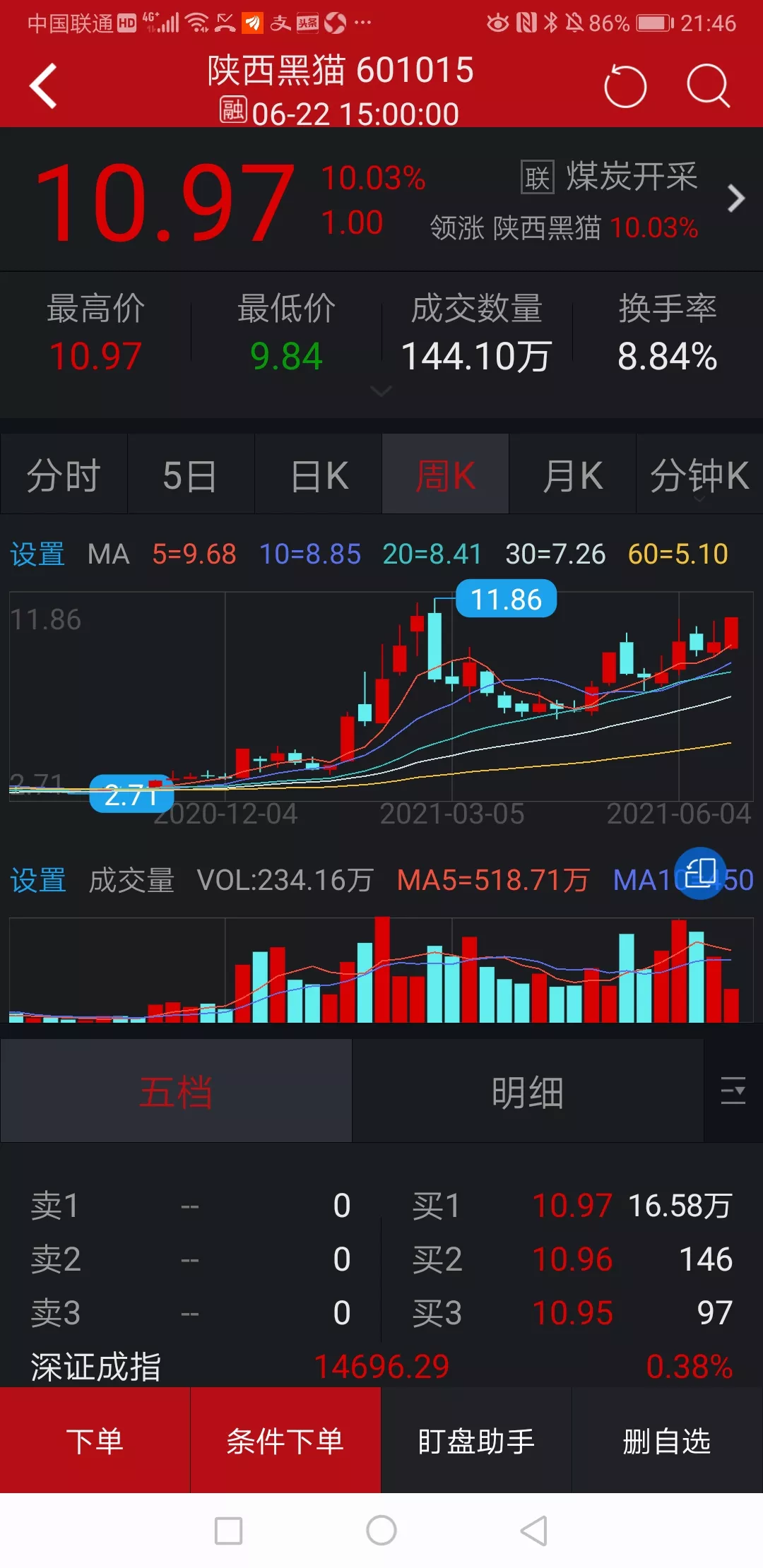Refresh the stock quote data
The image size is (763, 1568).
(625, 86)
